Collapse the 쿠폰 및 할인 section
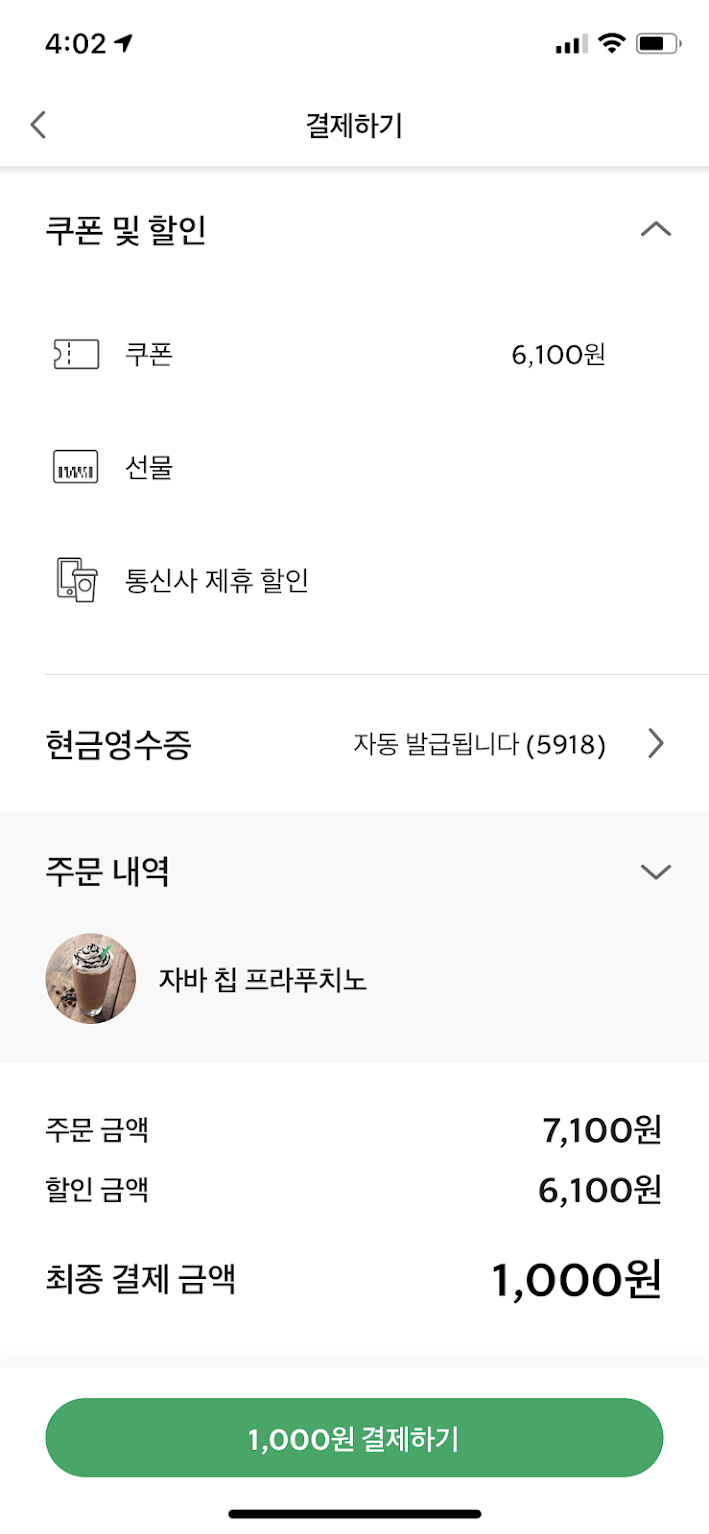Screen dimensions: 709x1534 (655, 230)
